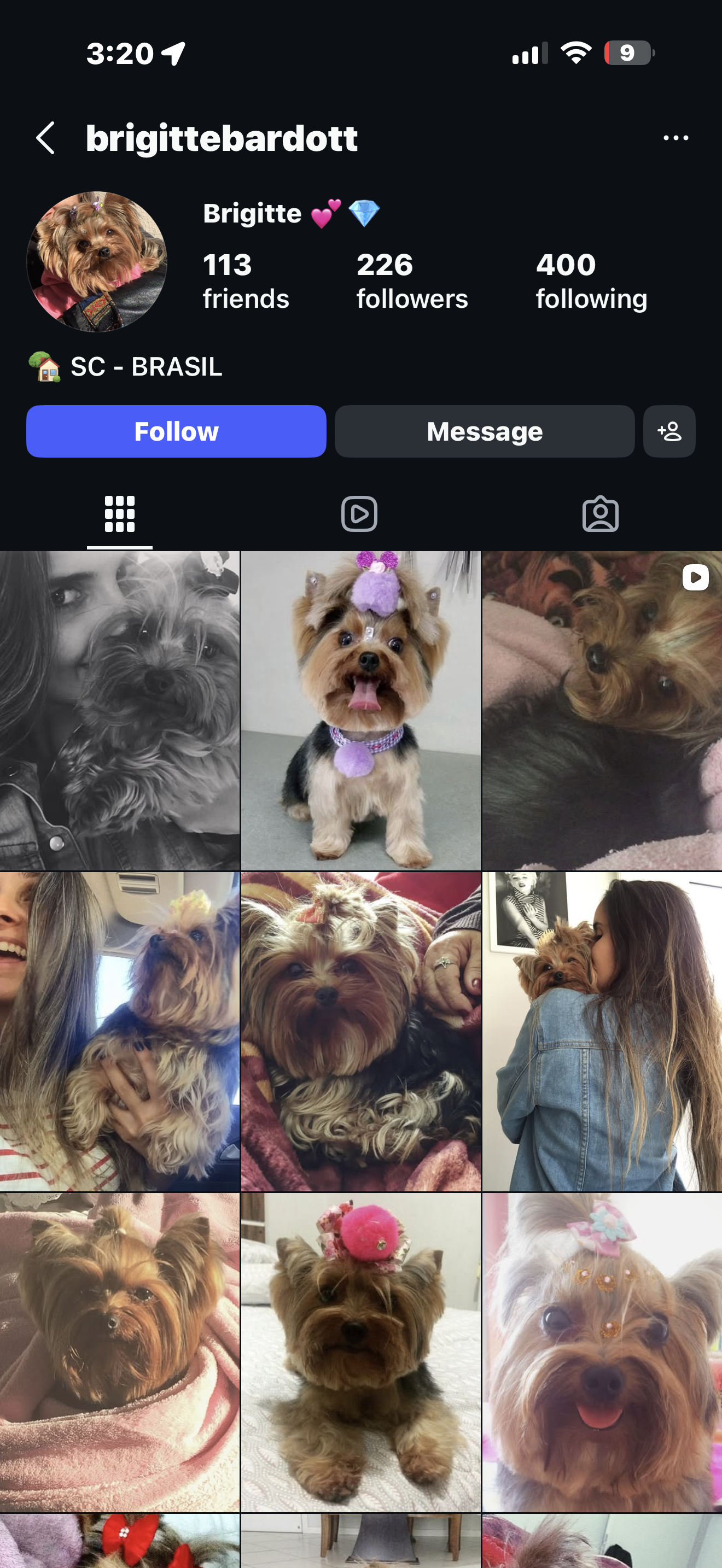Open dog wrapped in pink blanket post

click(x=119, y=1351)
